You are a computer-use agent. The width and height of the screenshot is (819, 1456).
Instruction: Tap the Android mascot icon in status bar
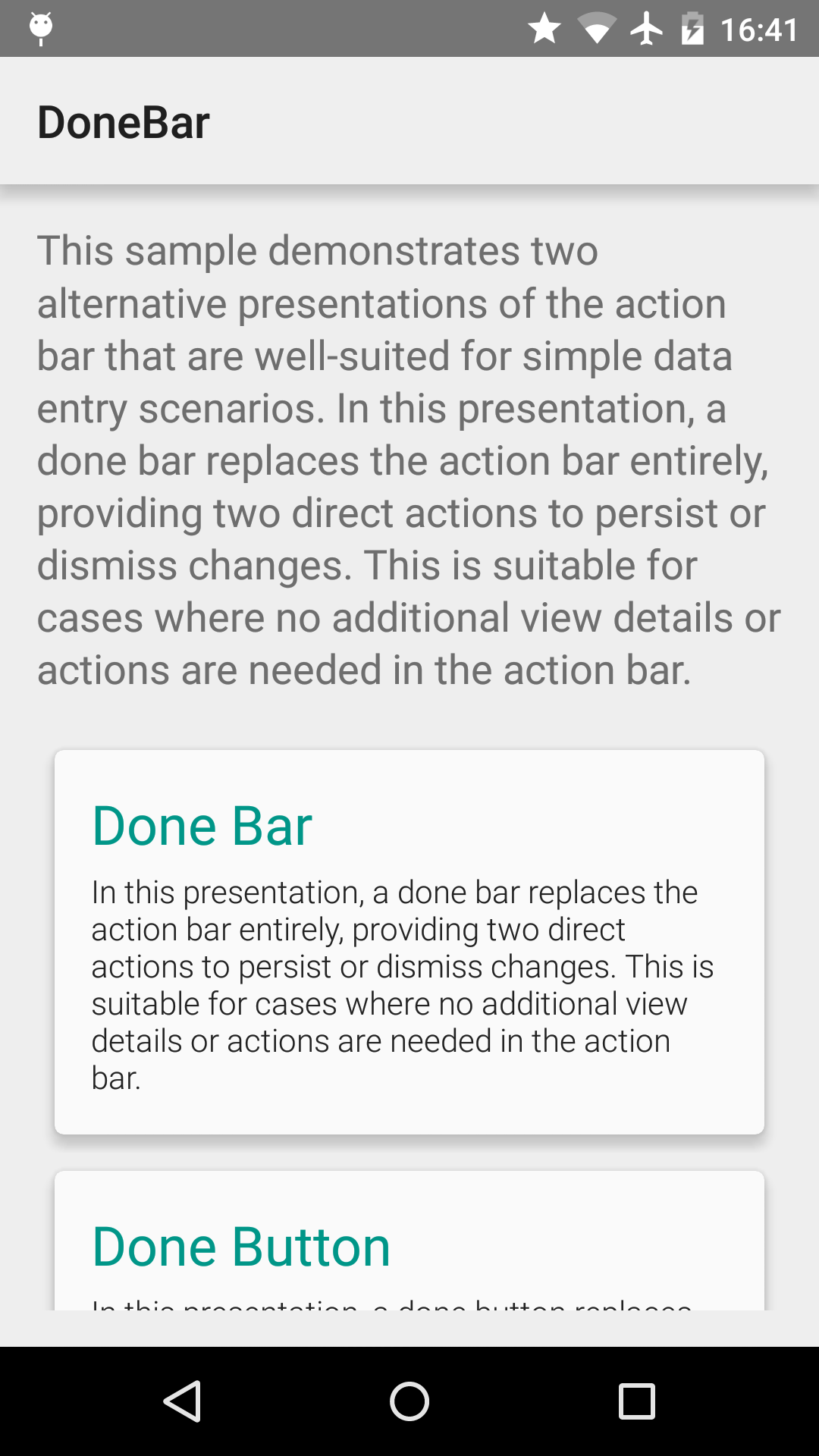click(x=39, y=29)
